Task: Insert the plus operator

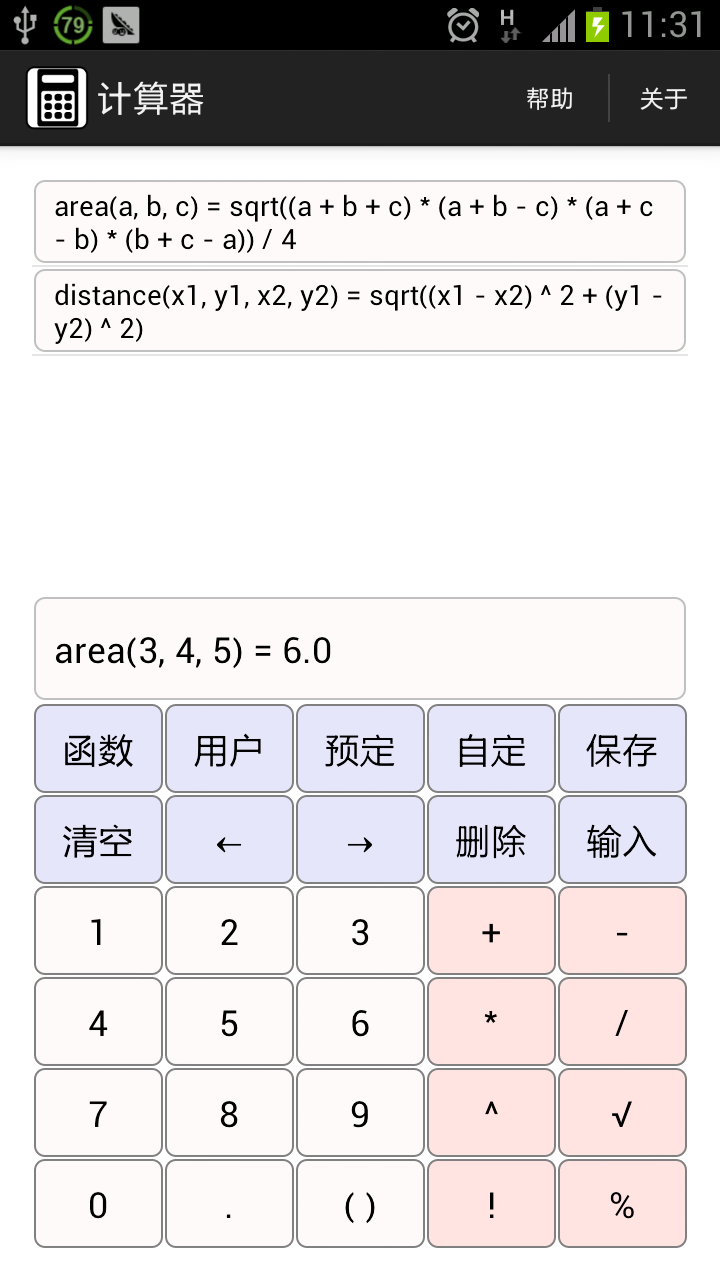Action: 491,931
